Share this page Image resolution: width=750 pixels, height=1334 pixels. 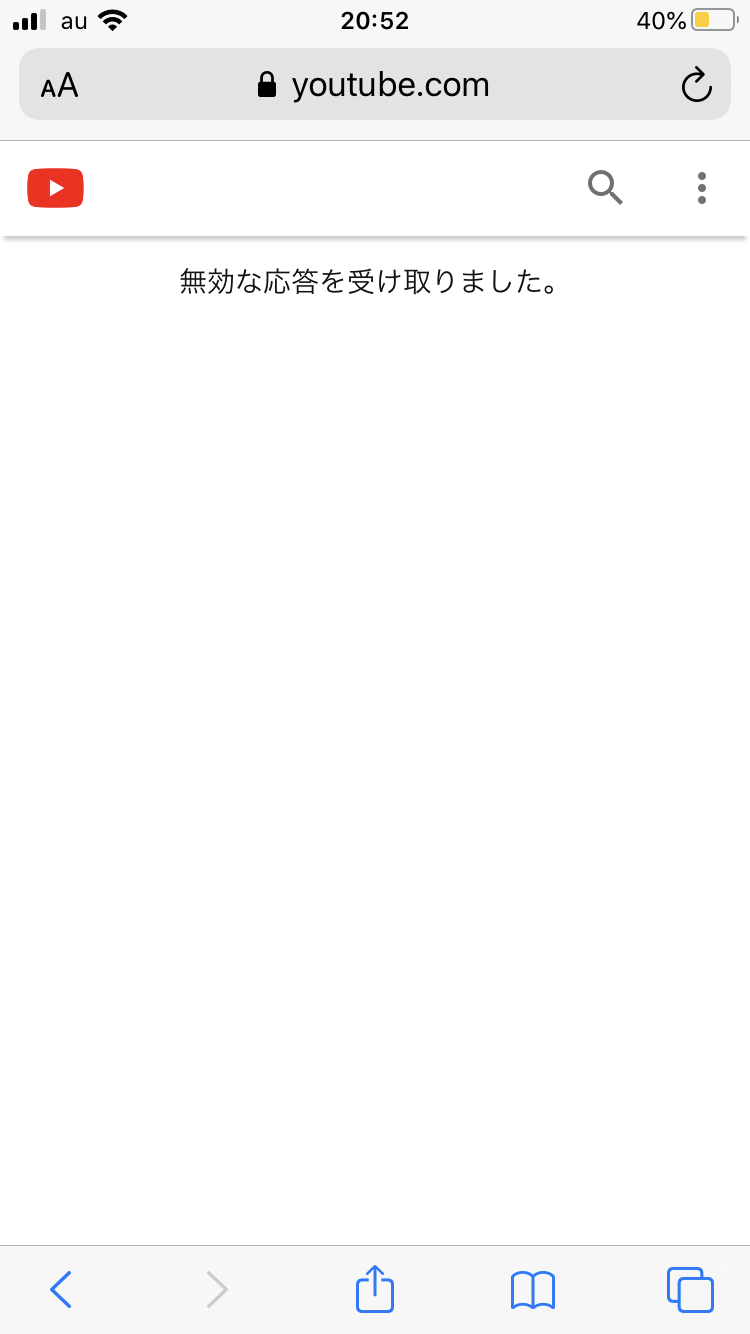pyautogui.click(x=375, y=1289)
